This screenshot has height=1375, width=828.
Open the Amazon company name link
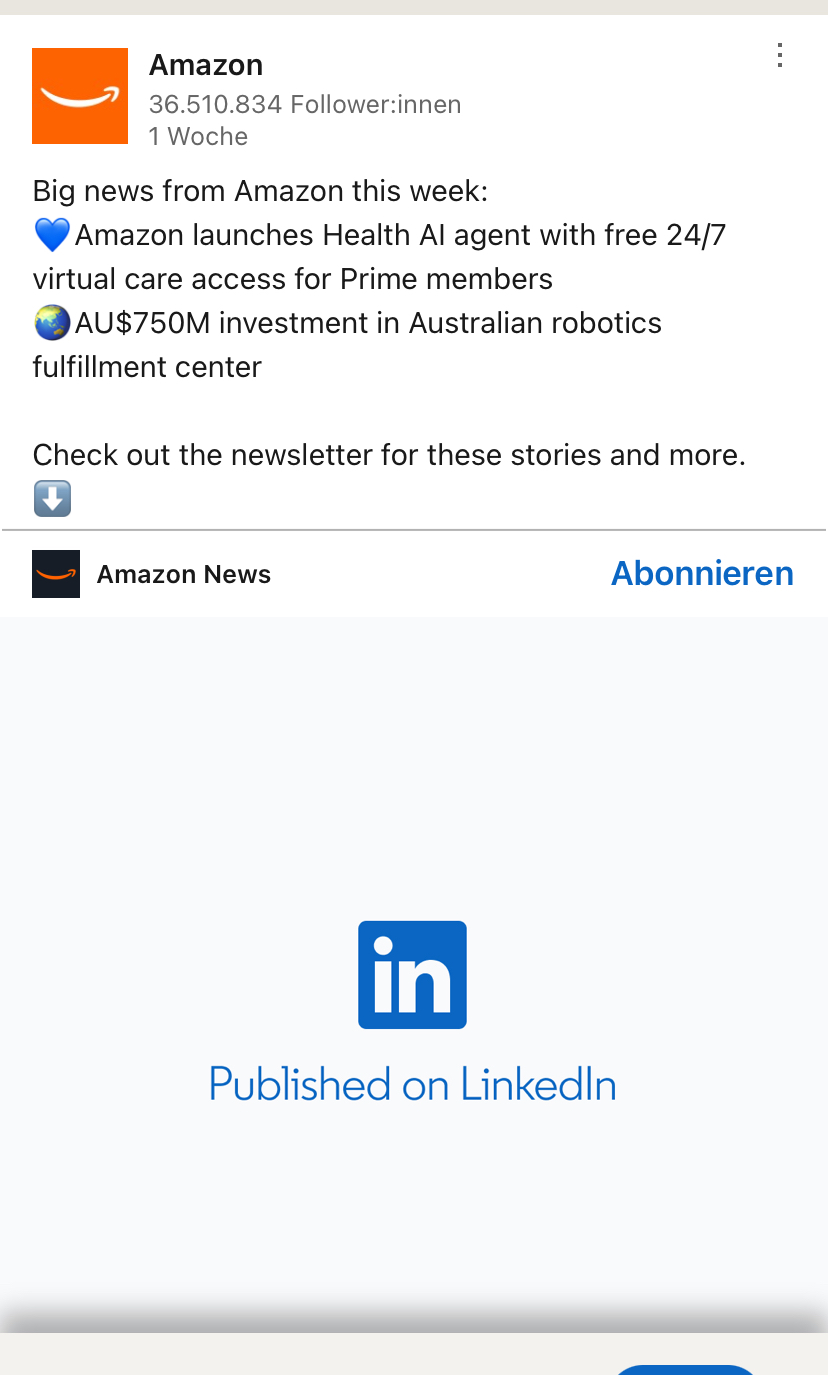pos(206,65)
